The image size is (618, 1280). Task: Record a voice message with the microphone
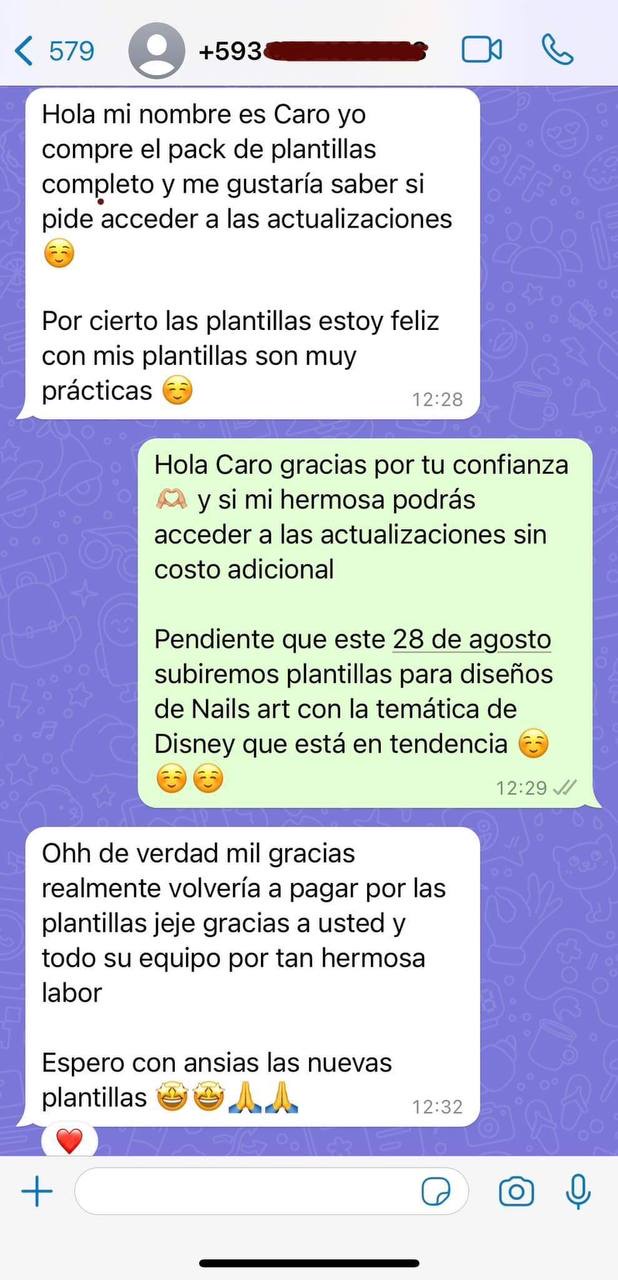[578, 1191]
